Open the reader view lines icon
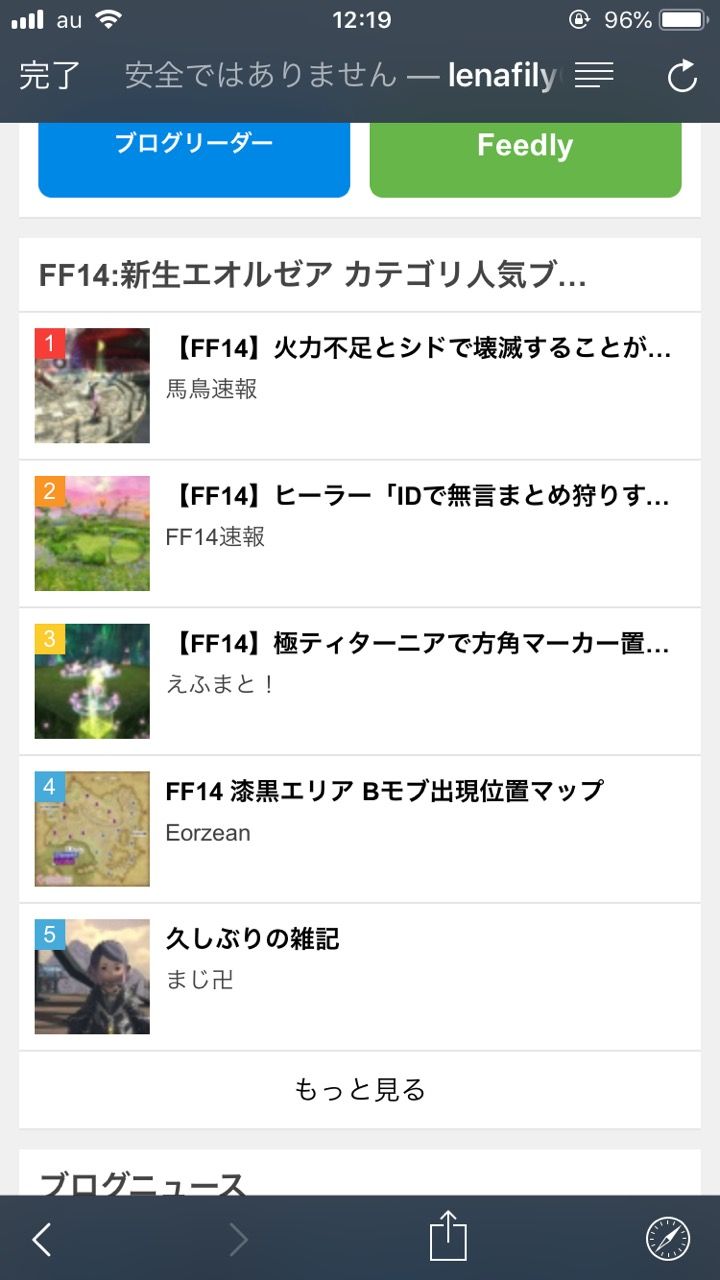The width and height of the screenshot is (720, 1280). coord(594,75)
